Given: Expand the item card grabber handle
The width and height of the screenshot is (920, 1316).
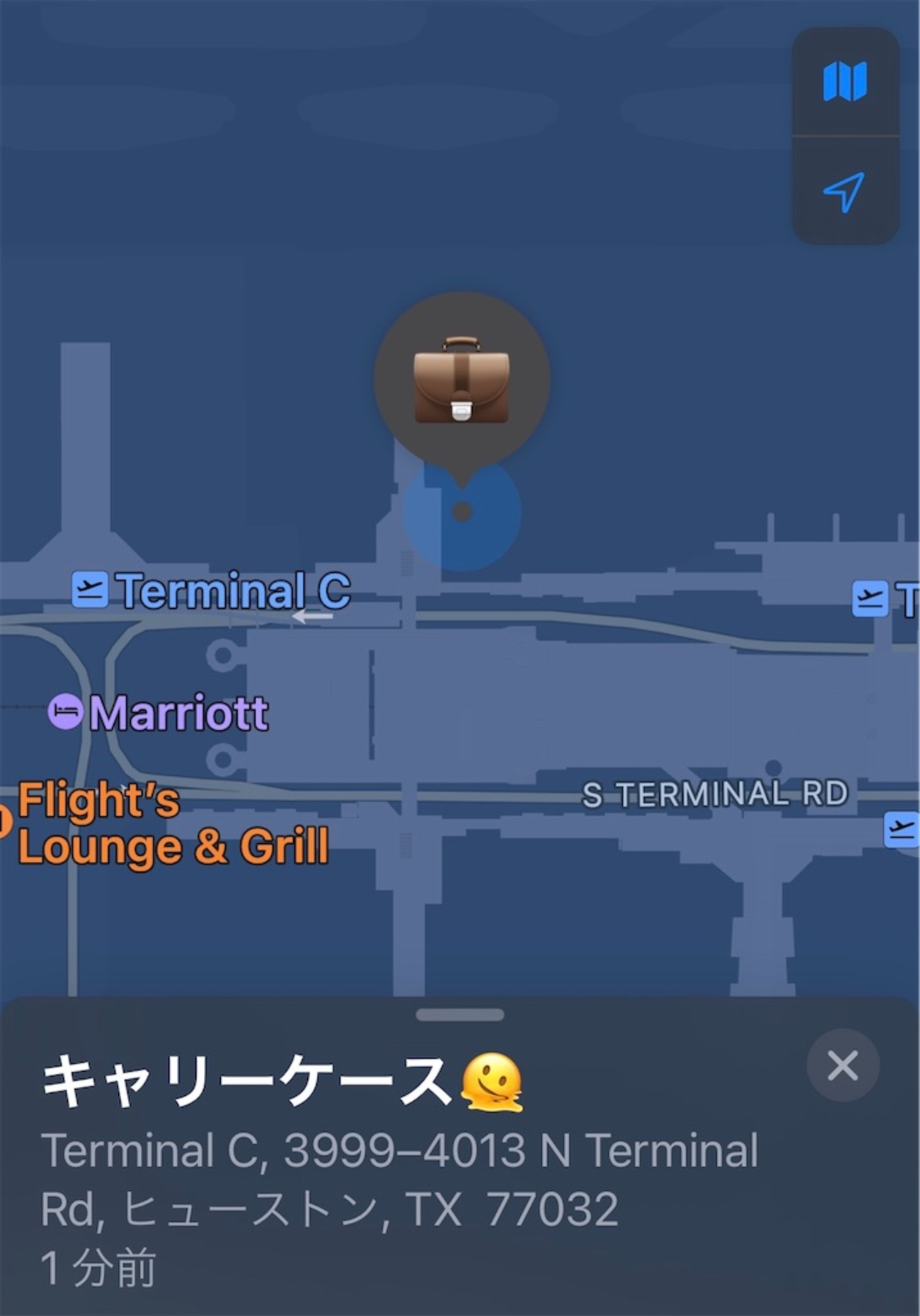Looking at the screenshot, I should coord(460,1015).
